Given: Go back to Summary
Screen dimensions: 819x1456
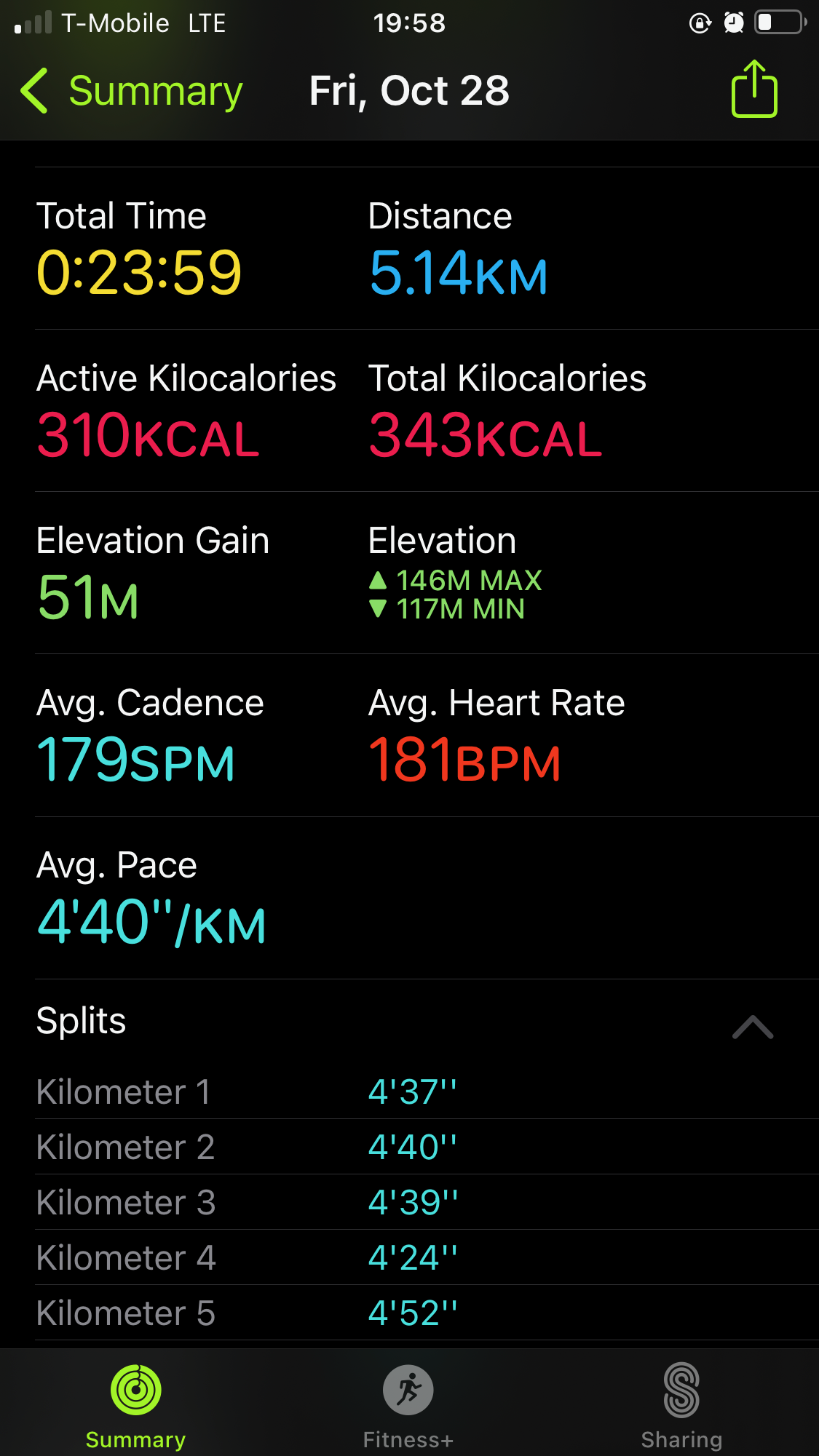Looking at the screenshot, I should 131,91.
